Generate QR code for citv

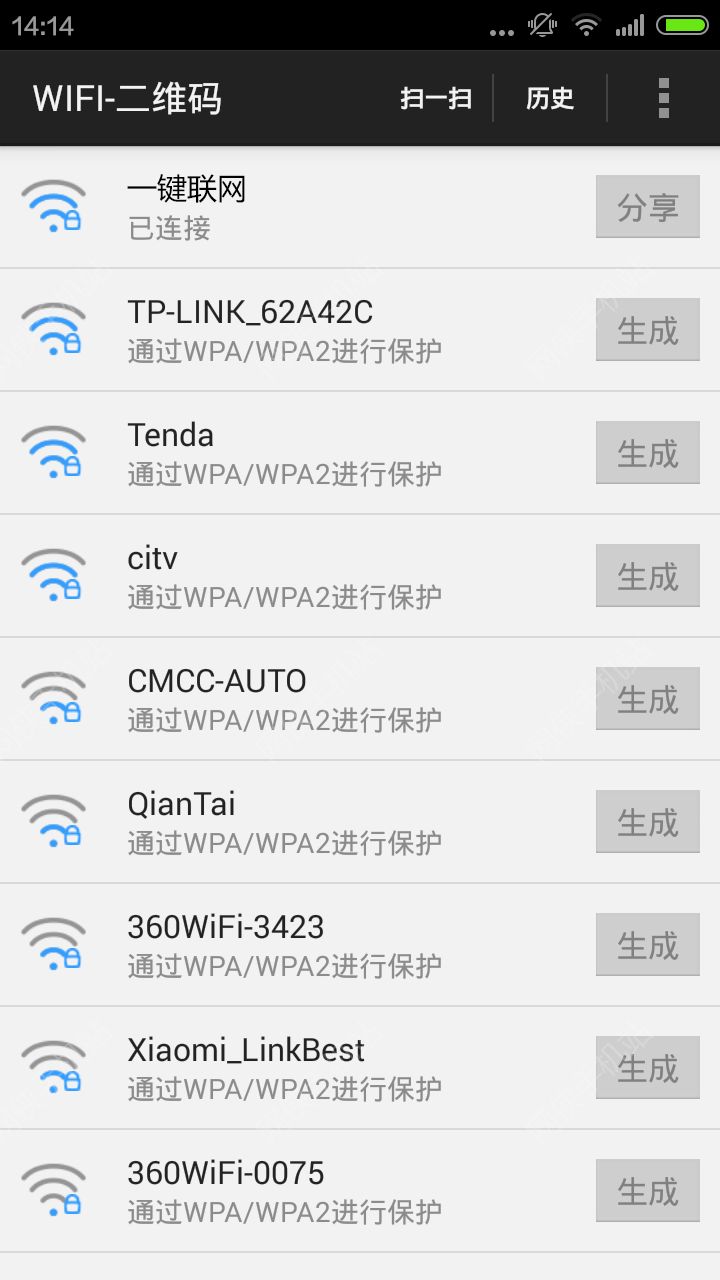pyautogui.click(x=647, y=576)
